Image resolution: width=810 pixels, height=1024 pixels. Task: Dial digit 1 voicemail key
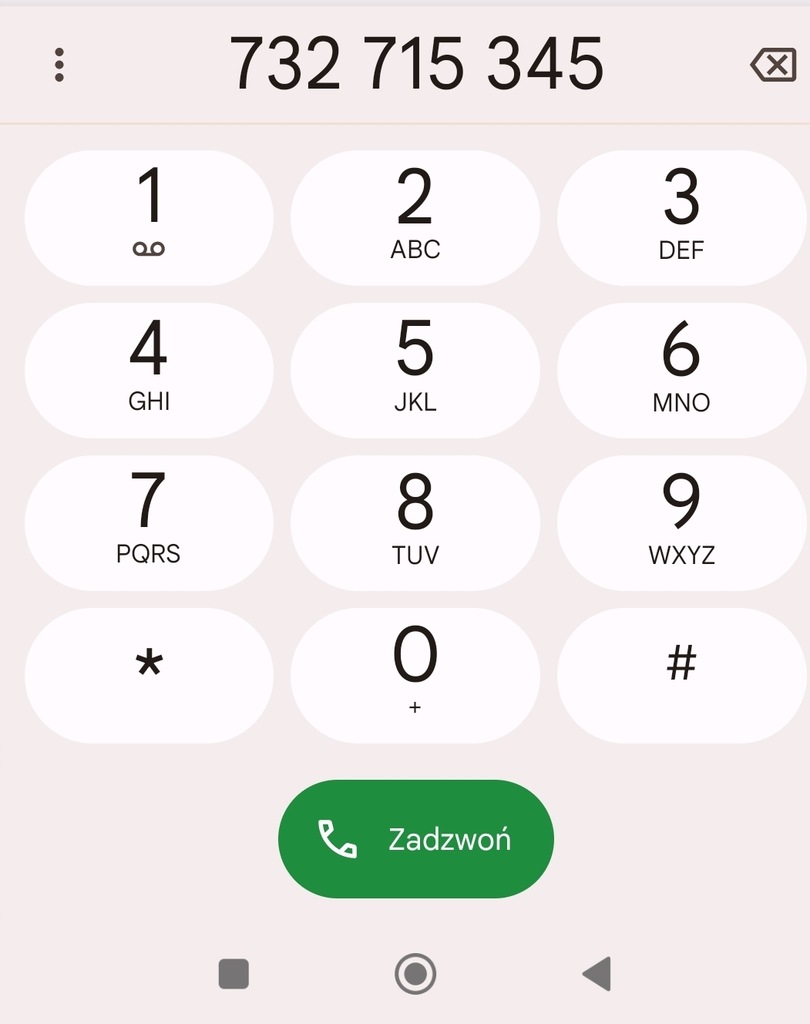coord(149,218)
